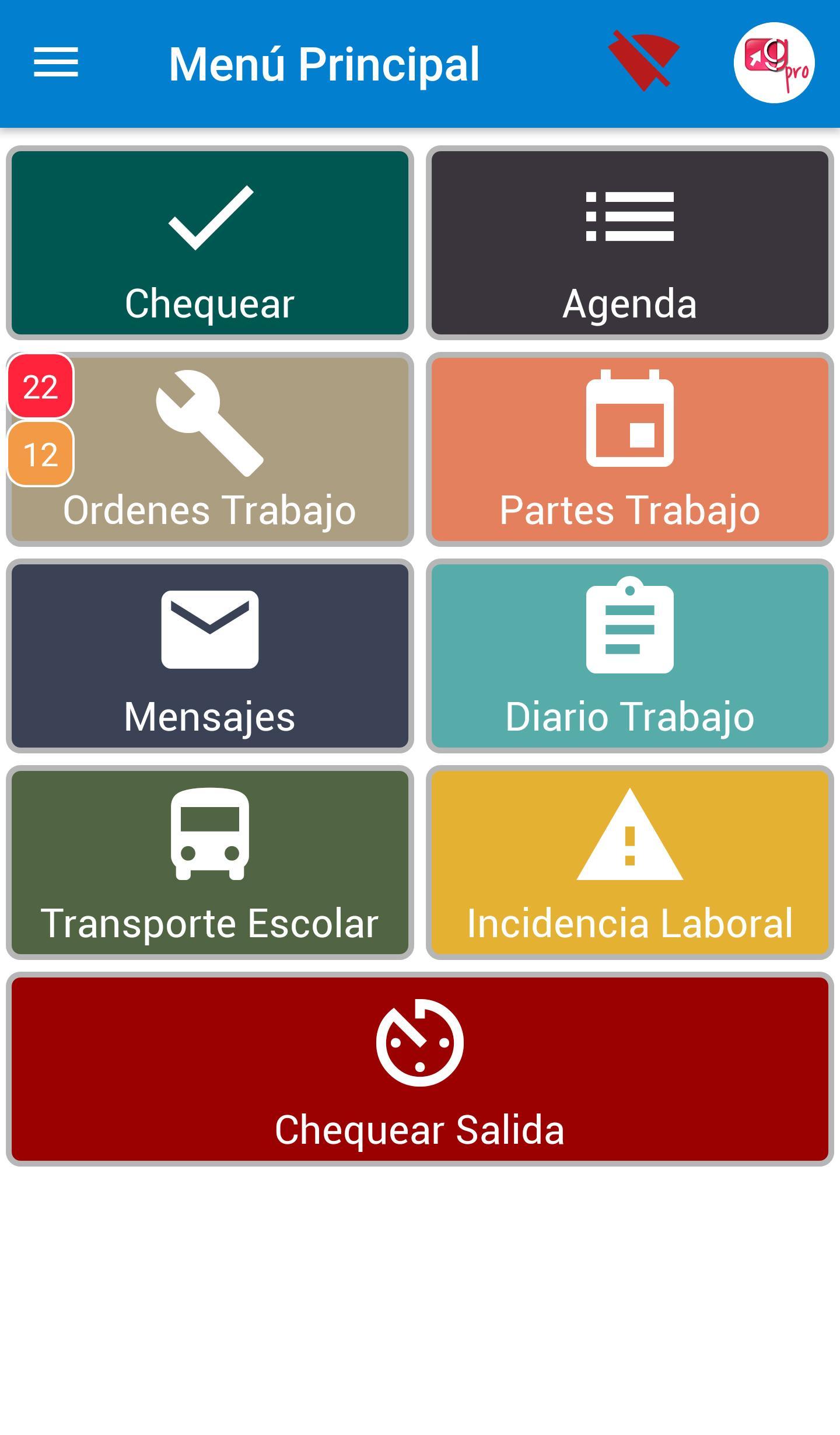
Task: Open the Chequear tile
Action: point(210,243)
